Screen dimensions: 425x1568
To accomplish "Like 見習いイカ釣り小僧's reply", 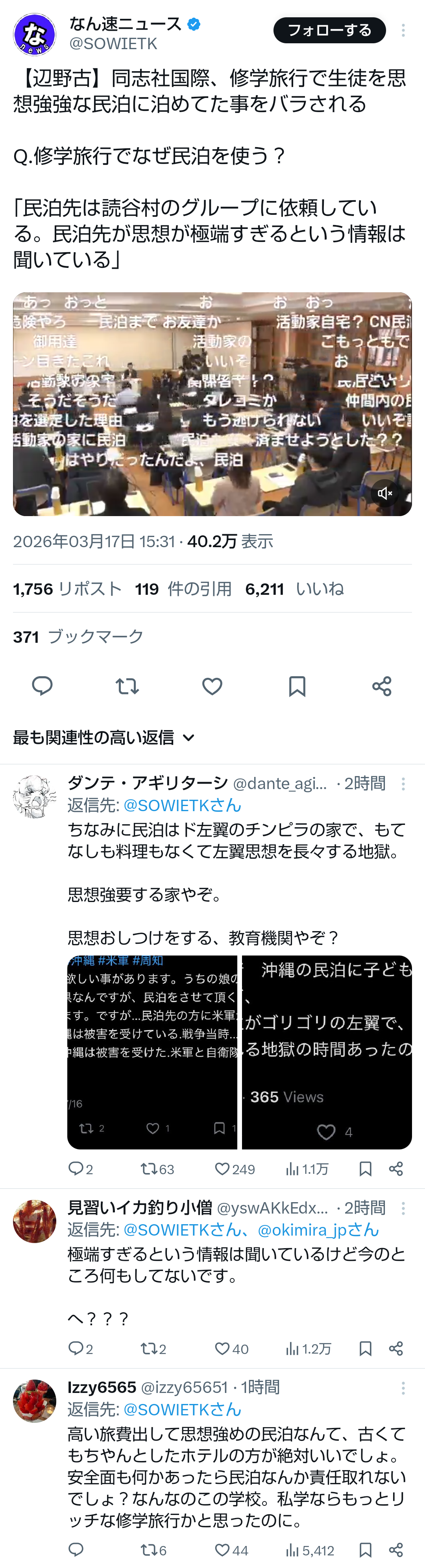I will [223, 1349].
